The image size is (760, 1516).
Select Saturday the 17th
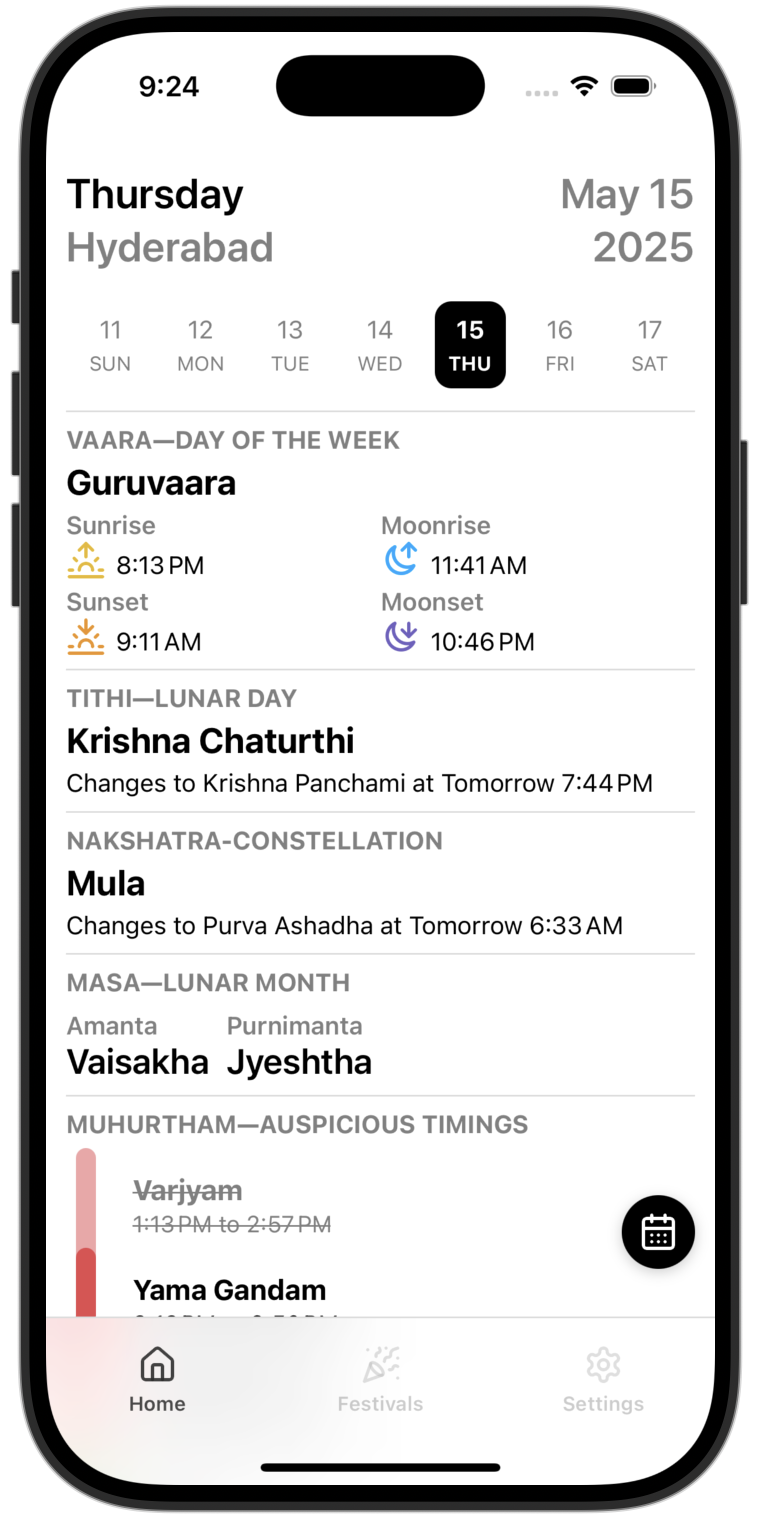pos(650,345)
